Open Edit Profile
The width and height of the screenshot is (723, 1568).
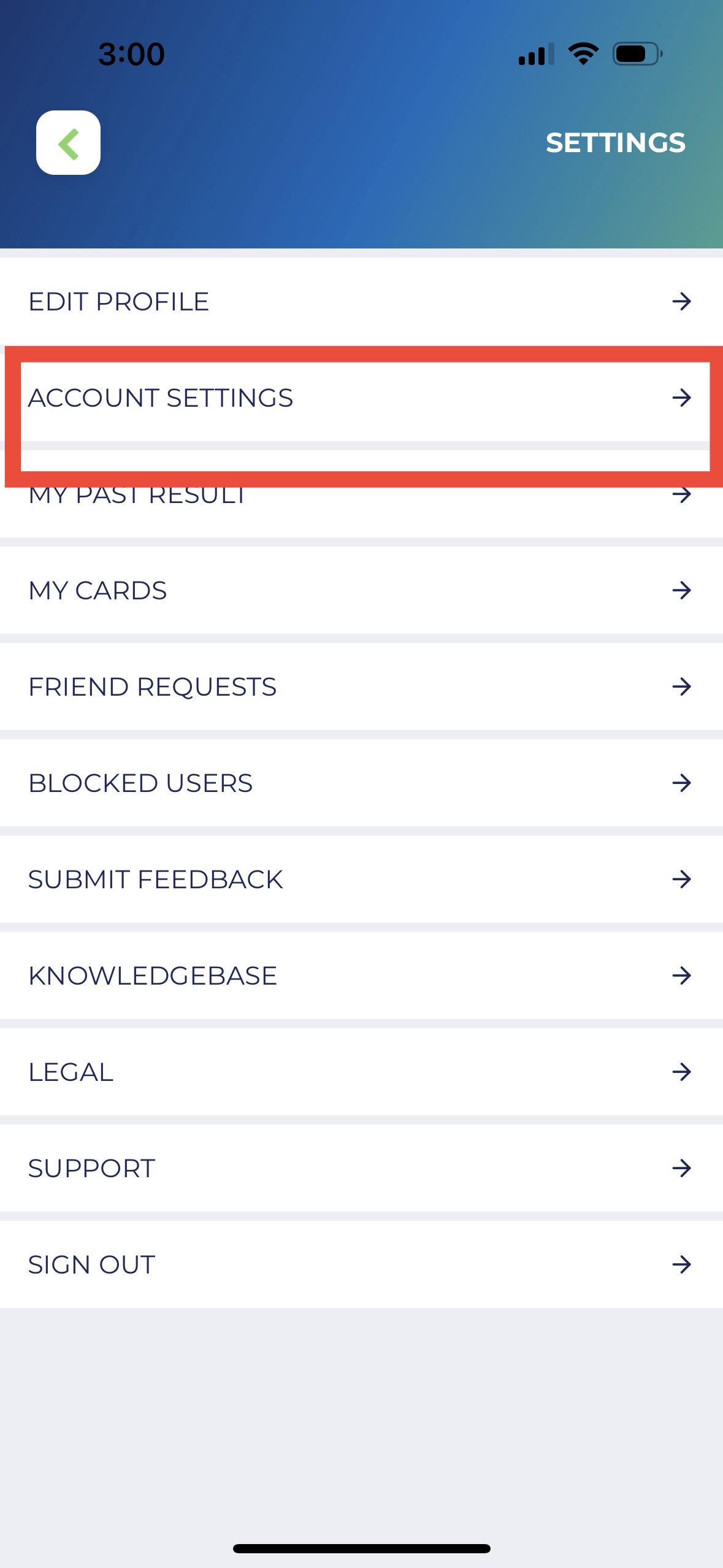tap(361, 301)
